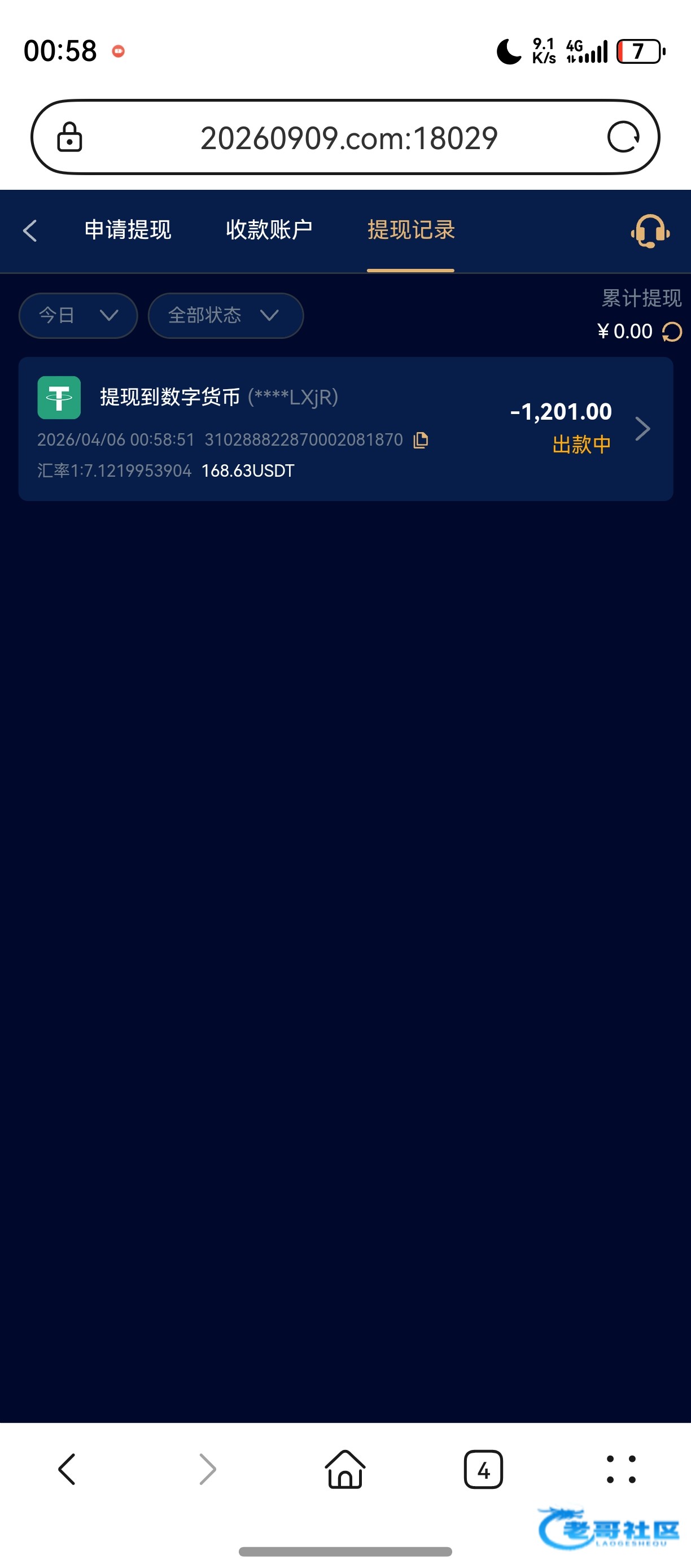Open the browser menu with four dots
The image size is (691, 1568).
click(621, 1469)
